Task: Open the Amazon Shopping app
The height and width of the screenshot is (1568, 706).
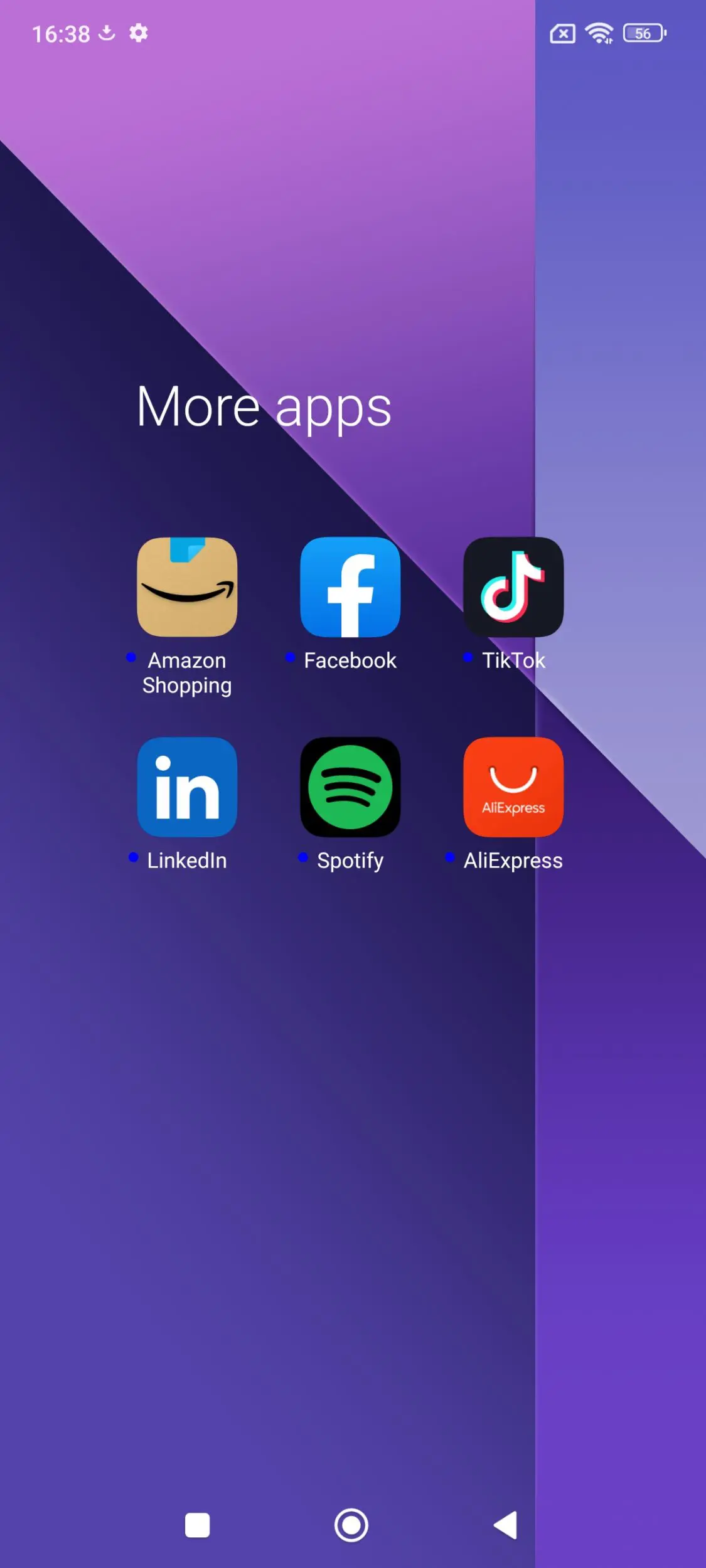Action: tap(187, 587)
